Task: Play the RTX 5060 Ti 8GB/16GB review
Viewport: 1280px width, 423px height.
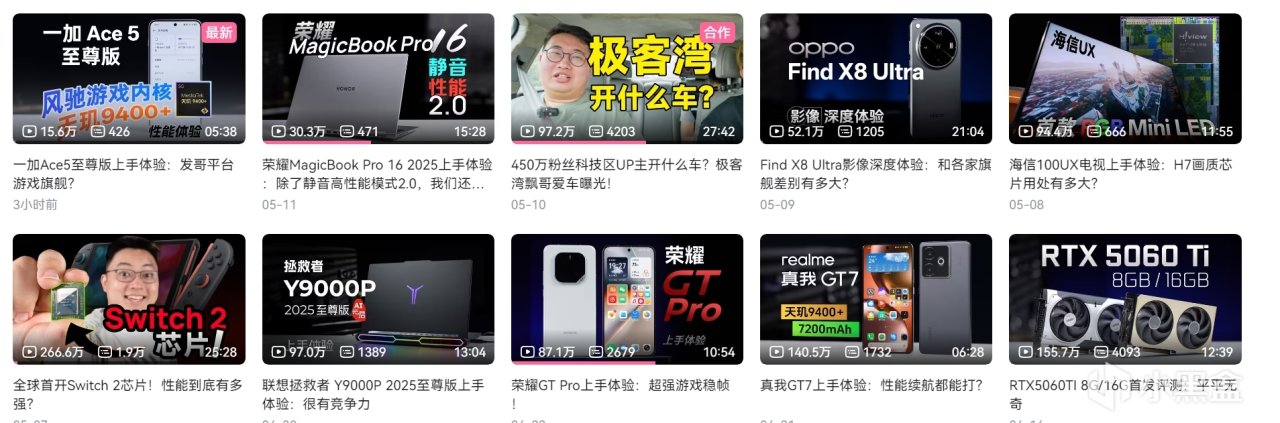Action: (1124, 298)
